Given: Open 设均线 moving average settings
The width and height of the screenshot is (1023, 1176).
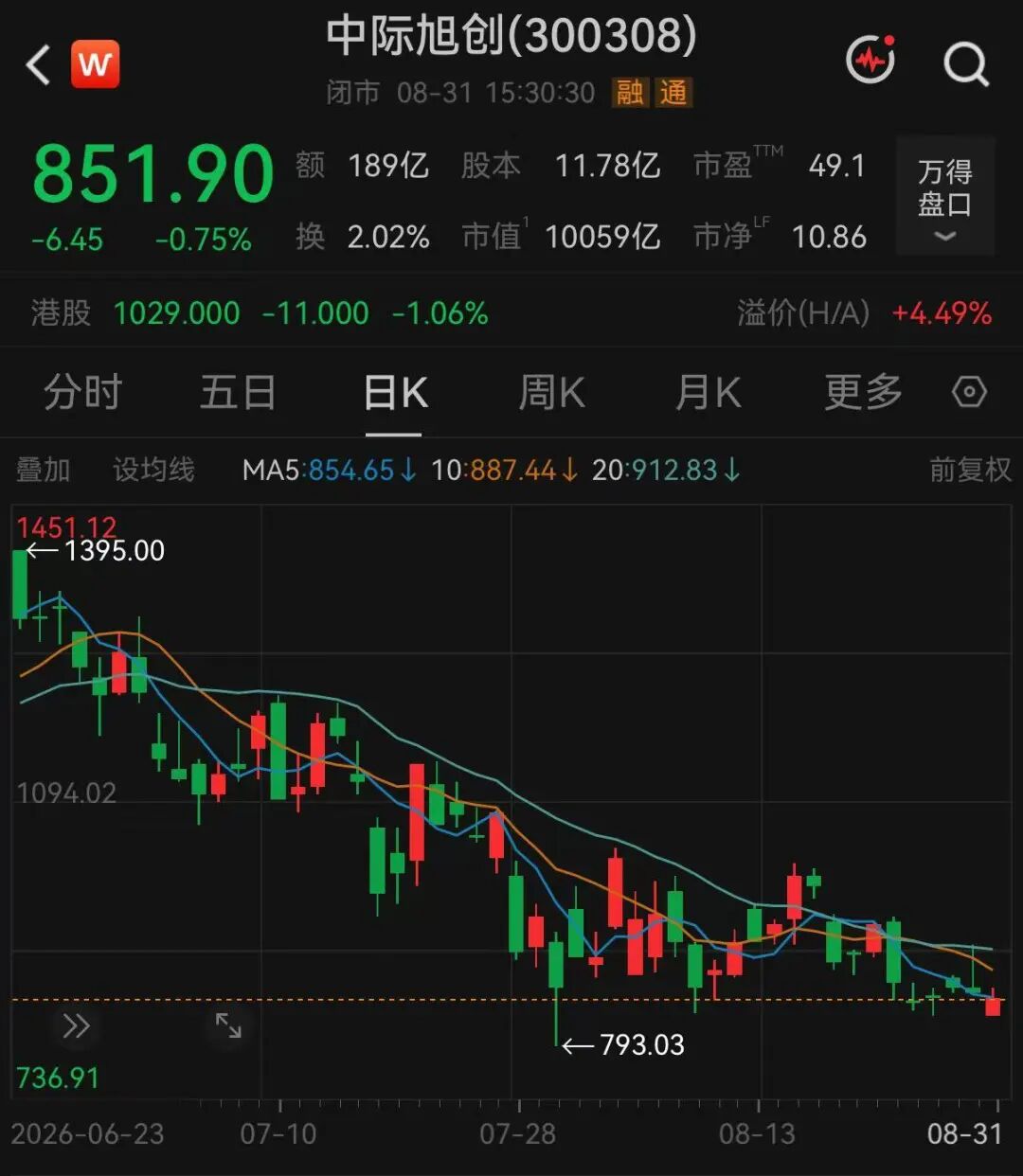Looking at the screenshot, I should (153, 470).
